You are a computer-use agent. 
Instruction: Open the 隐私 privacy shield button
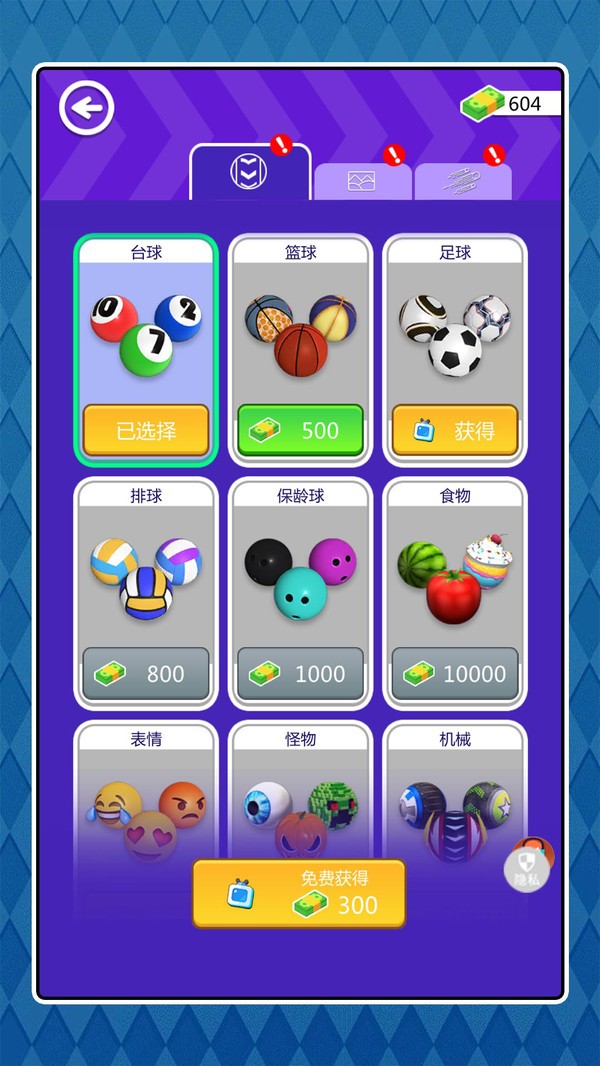pyautogui.click(x=526, y=869)
